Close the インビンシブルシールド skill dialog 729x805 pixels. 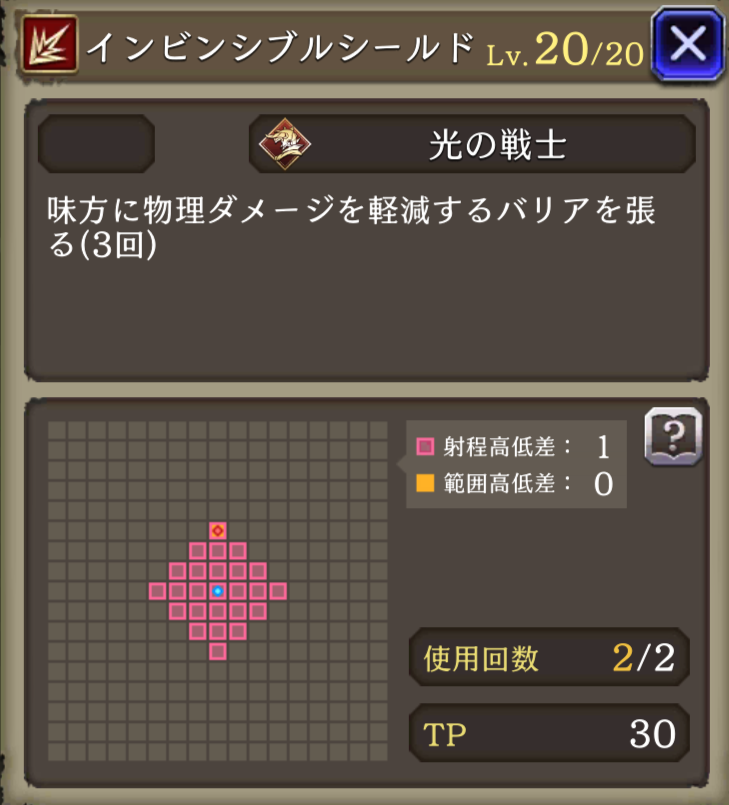tap(686, 45)
